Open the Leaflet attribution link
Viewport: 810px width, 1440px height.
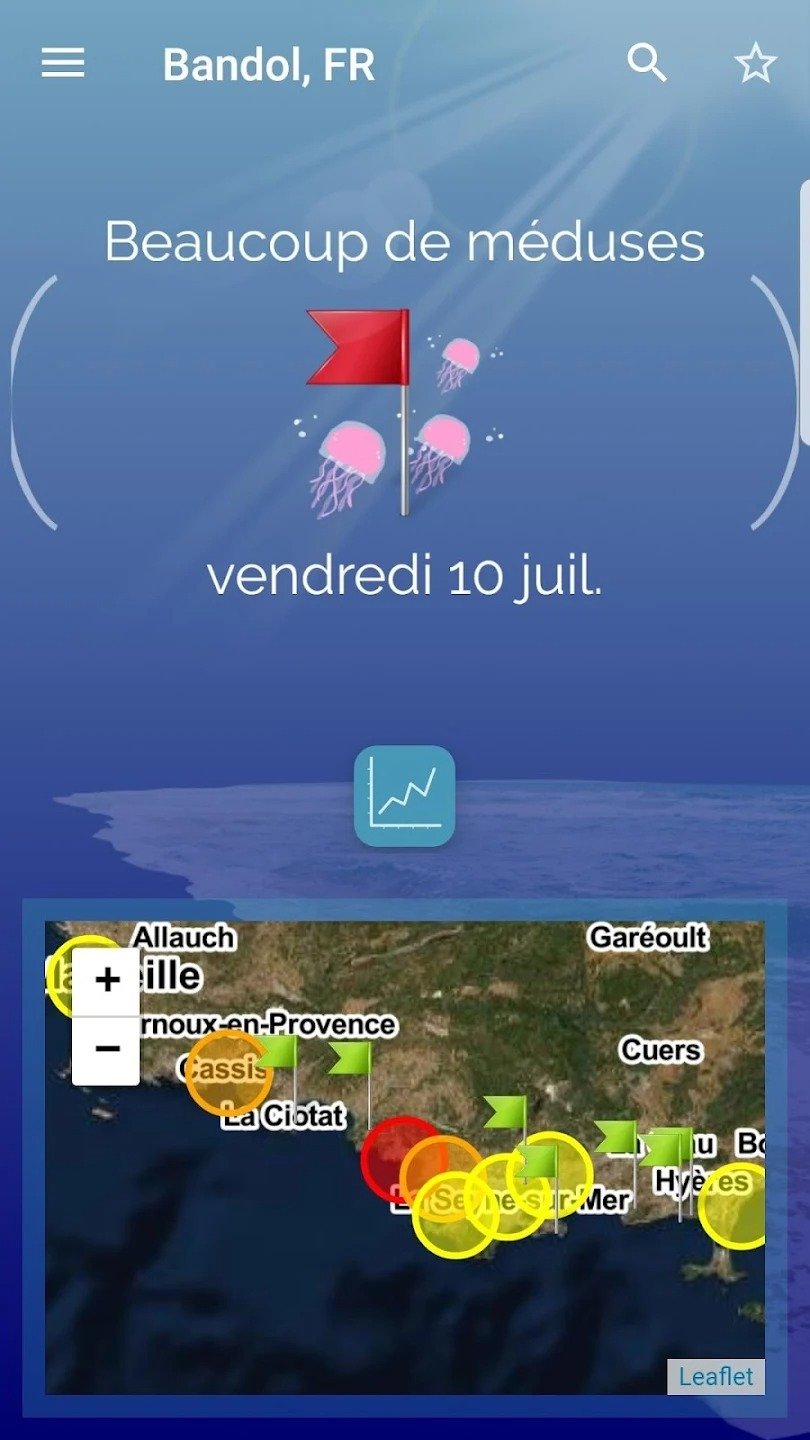pos(716,1376)
